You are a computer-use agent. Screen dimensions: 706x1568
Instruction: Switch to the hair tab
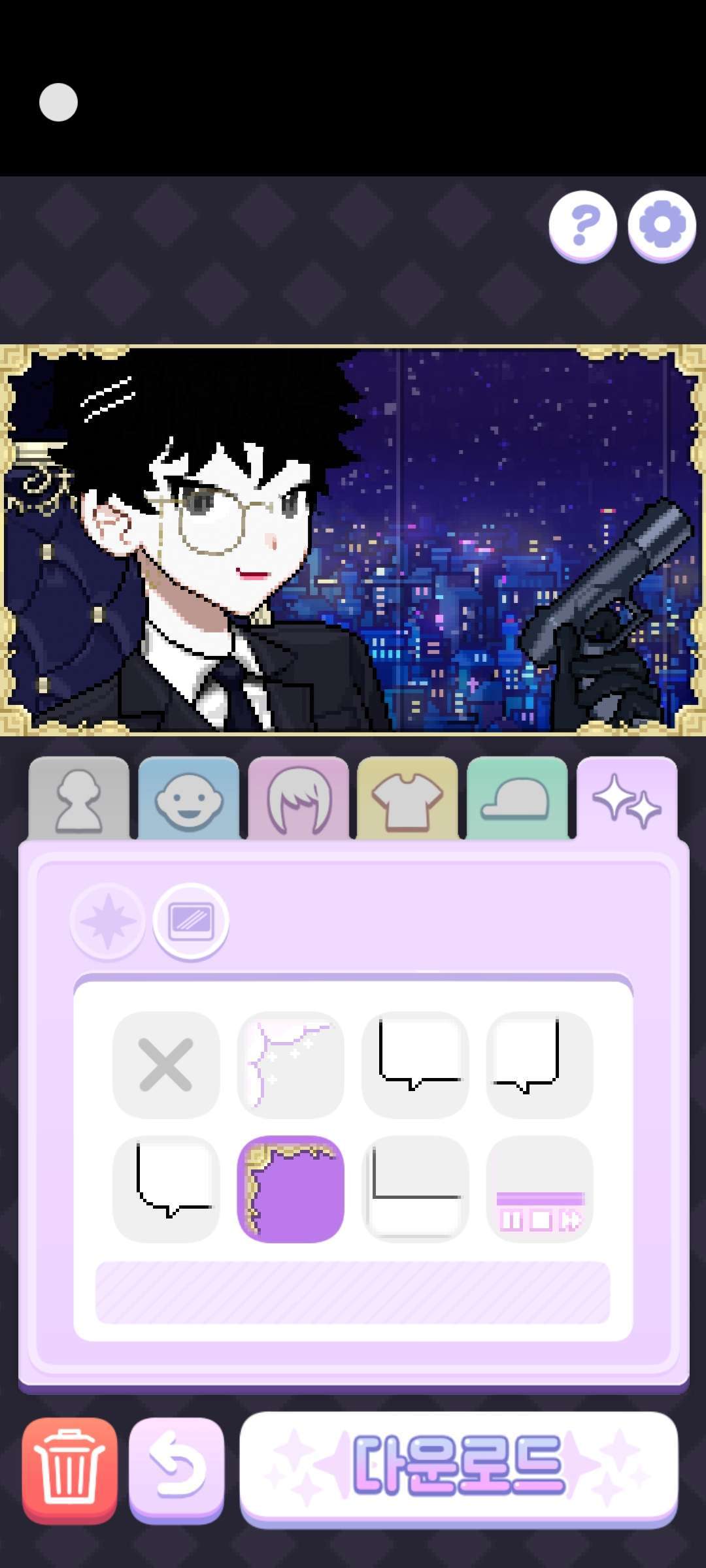[298, 800]
